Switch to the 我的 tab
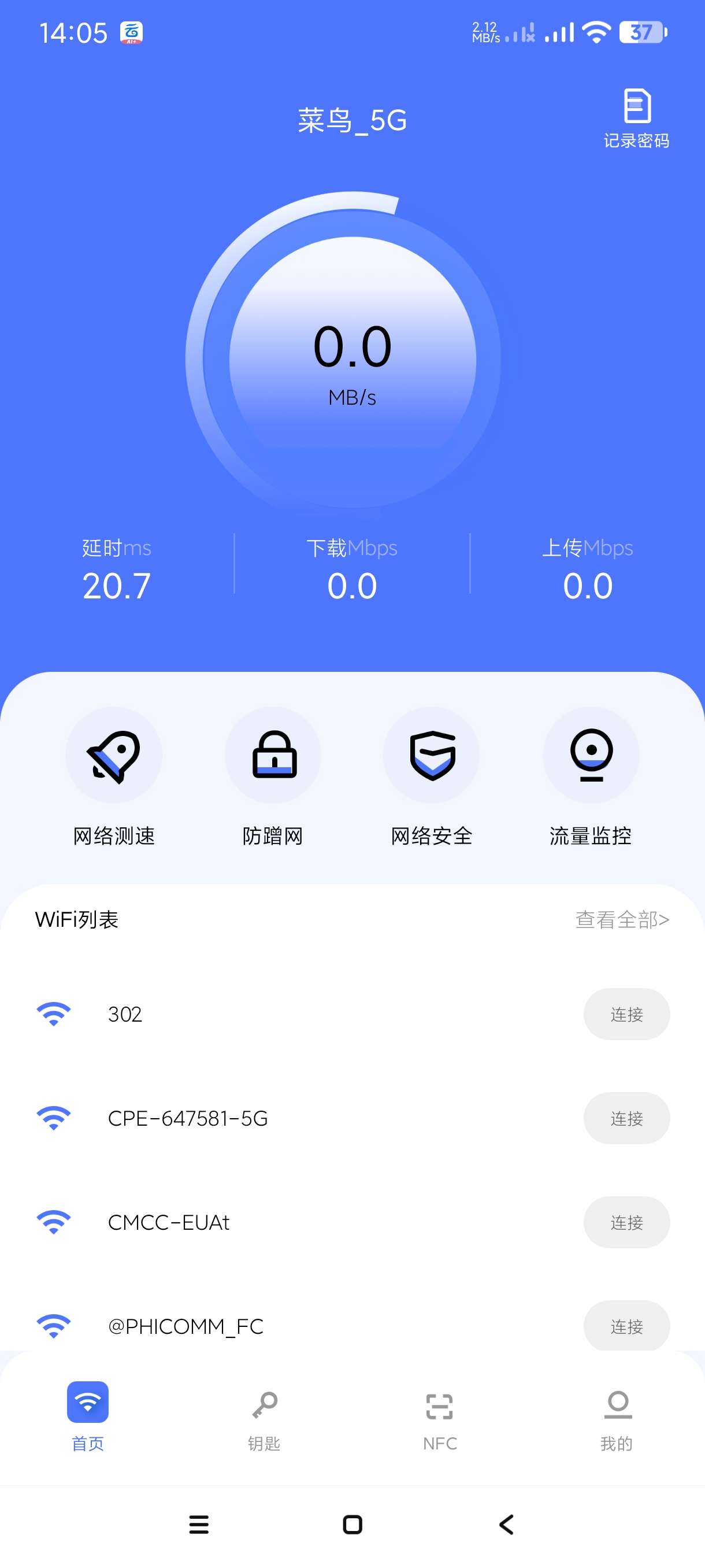The height and width of the screenshot is (1568, 705). tap(617, 1416)
